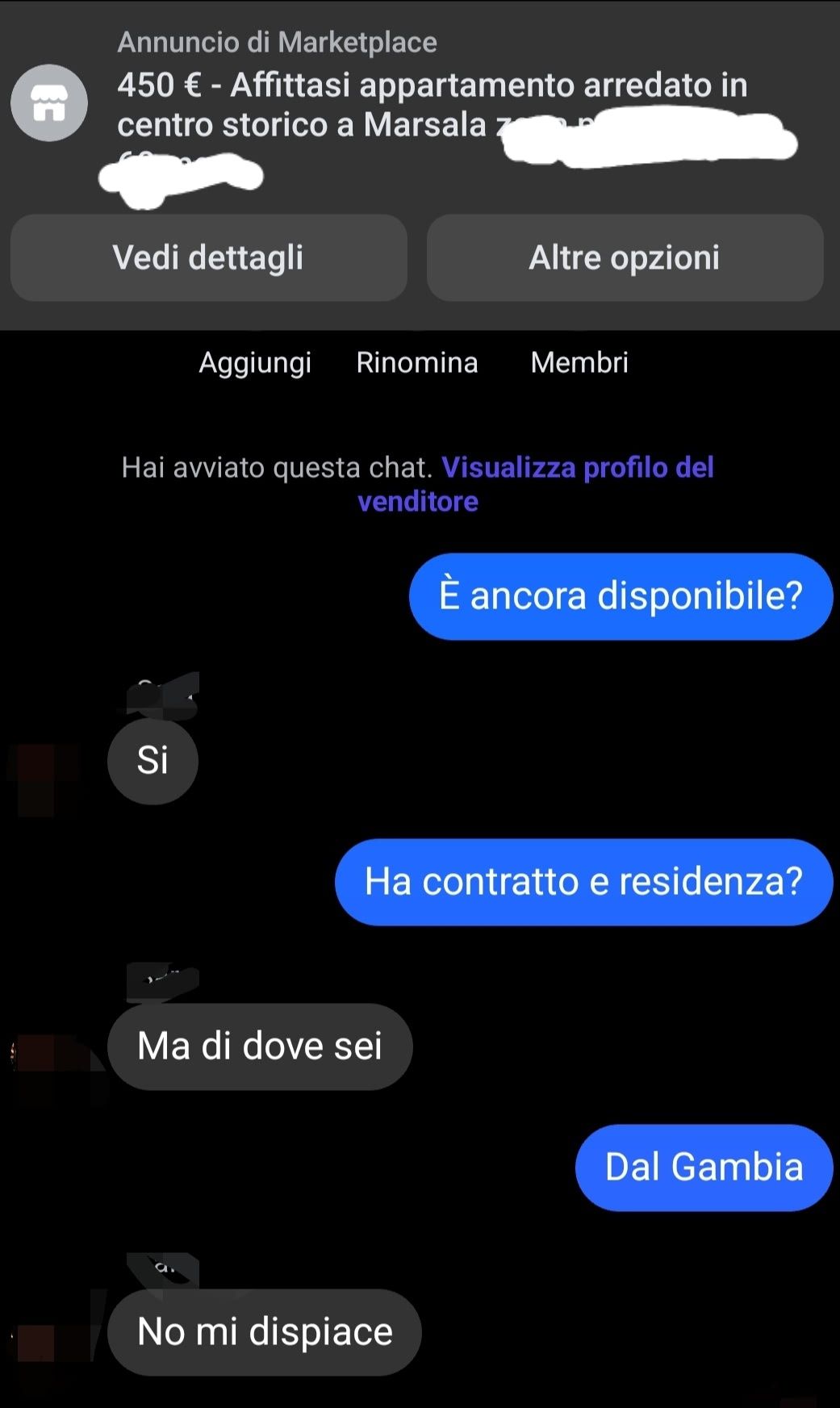The height and width of the screenshot is (1408, 840).
Task: Open Visualizza profilo del venditore link
Action: point(577,468)
